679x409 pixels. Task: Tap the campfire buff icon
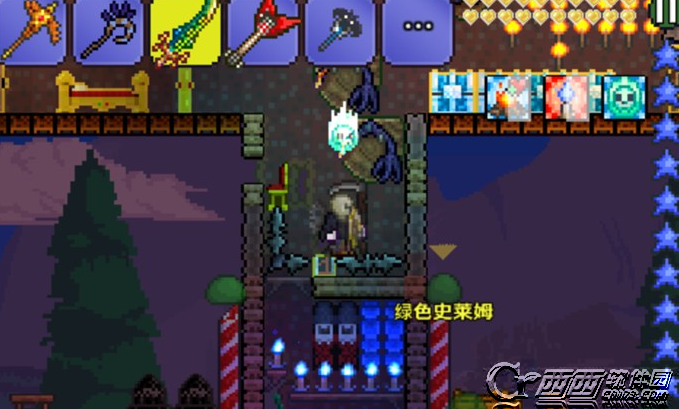508,94
